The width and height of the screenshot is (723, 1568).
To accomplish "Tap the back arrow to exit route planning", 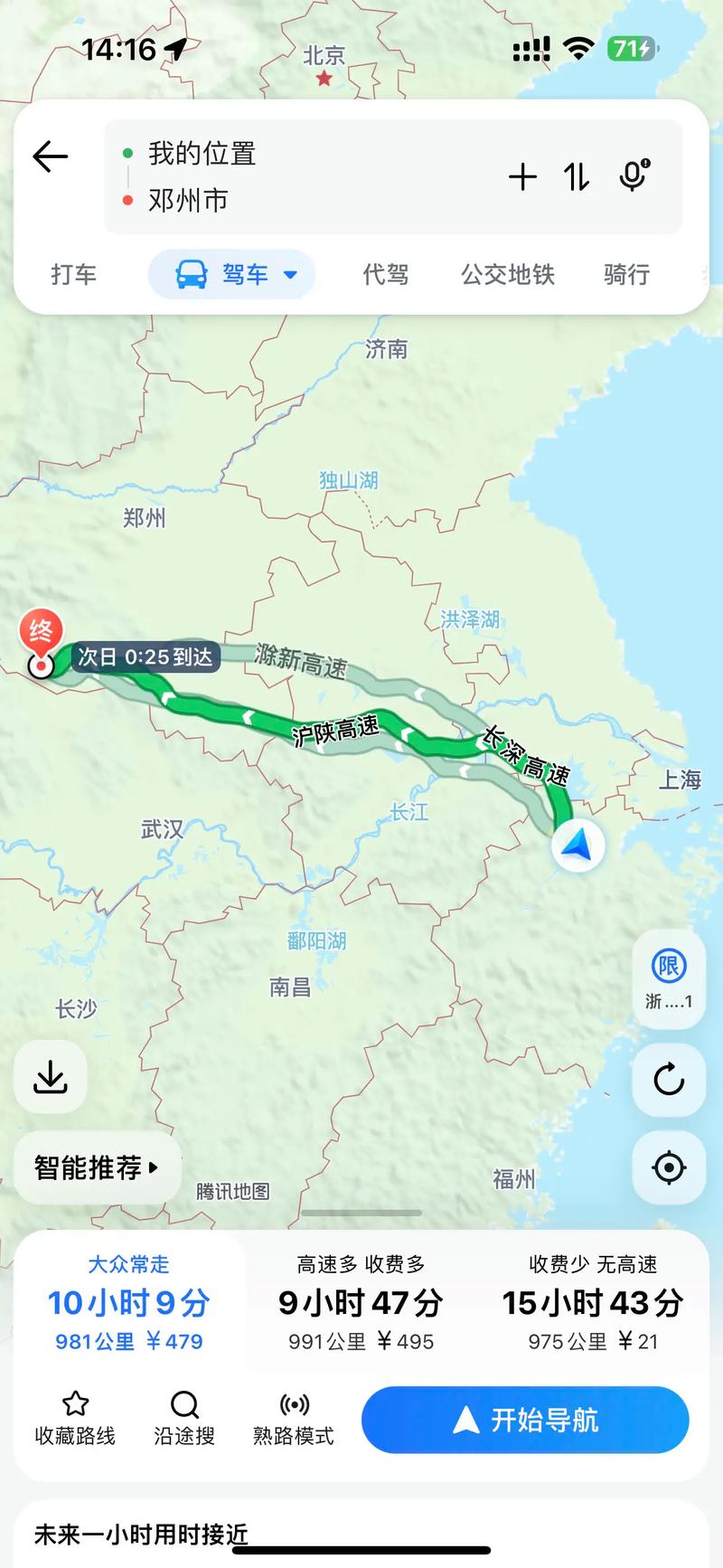I will (x=51, y=156).
